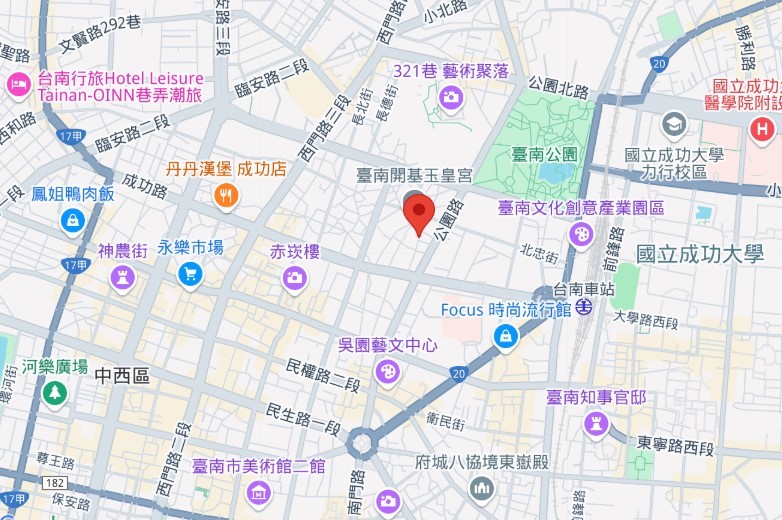Select the 神農街 landmark marker
The image size is (782, 520).
click(x=122, y=278)
